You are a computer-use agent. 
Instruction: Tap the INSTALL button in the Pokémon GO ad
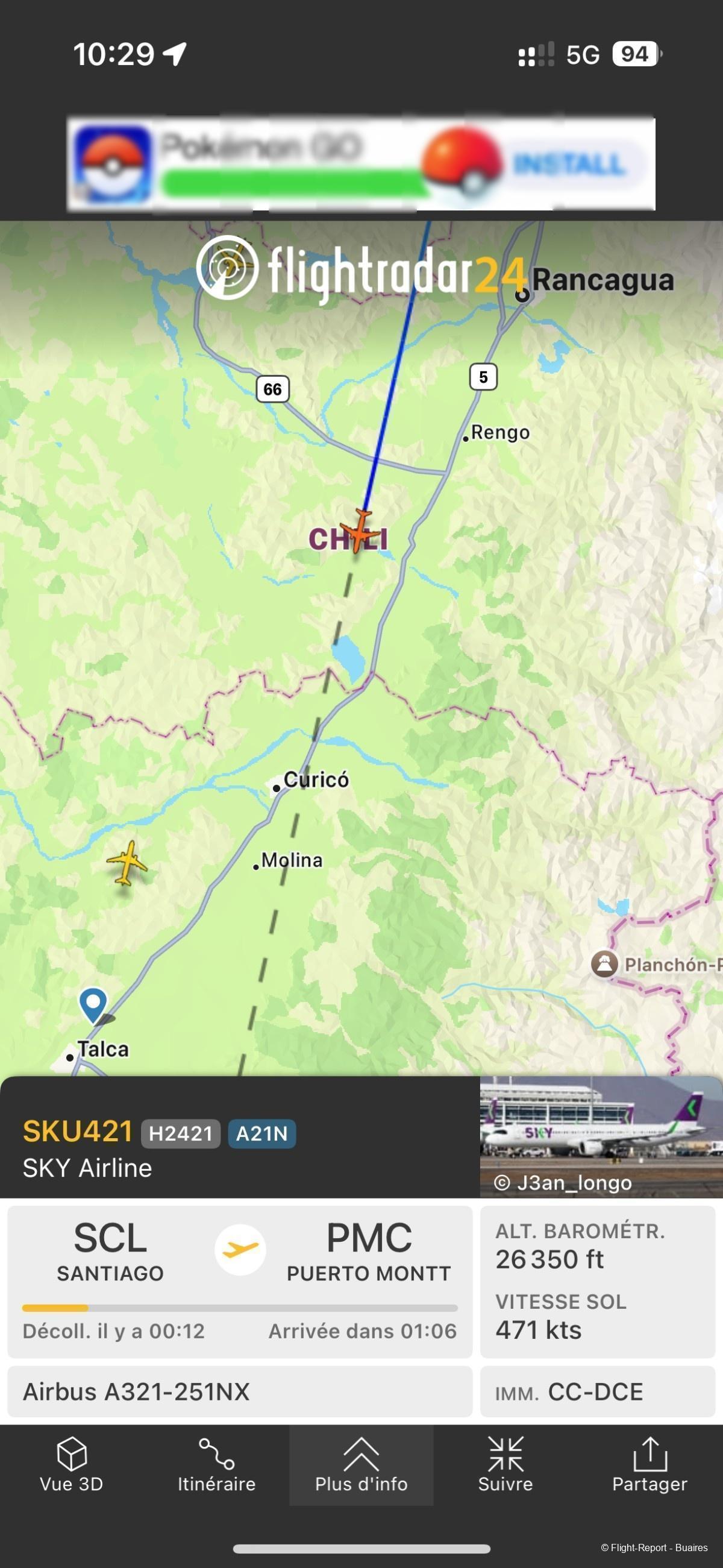click(569, 165)
